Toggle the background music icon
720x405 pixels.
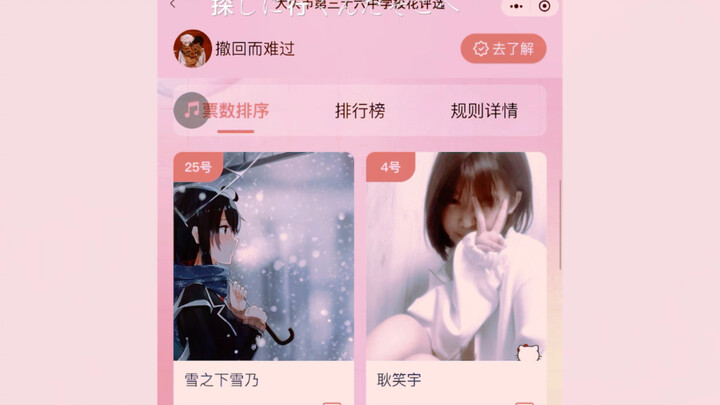[190, 110]
